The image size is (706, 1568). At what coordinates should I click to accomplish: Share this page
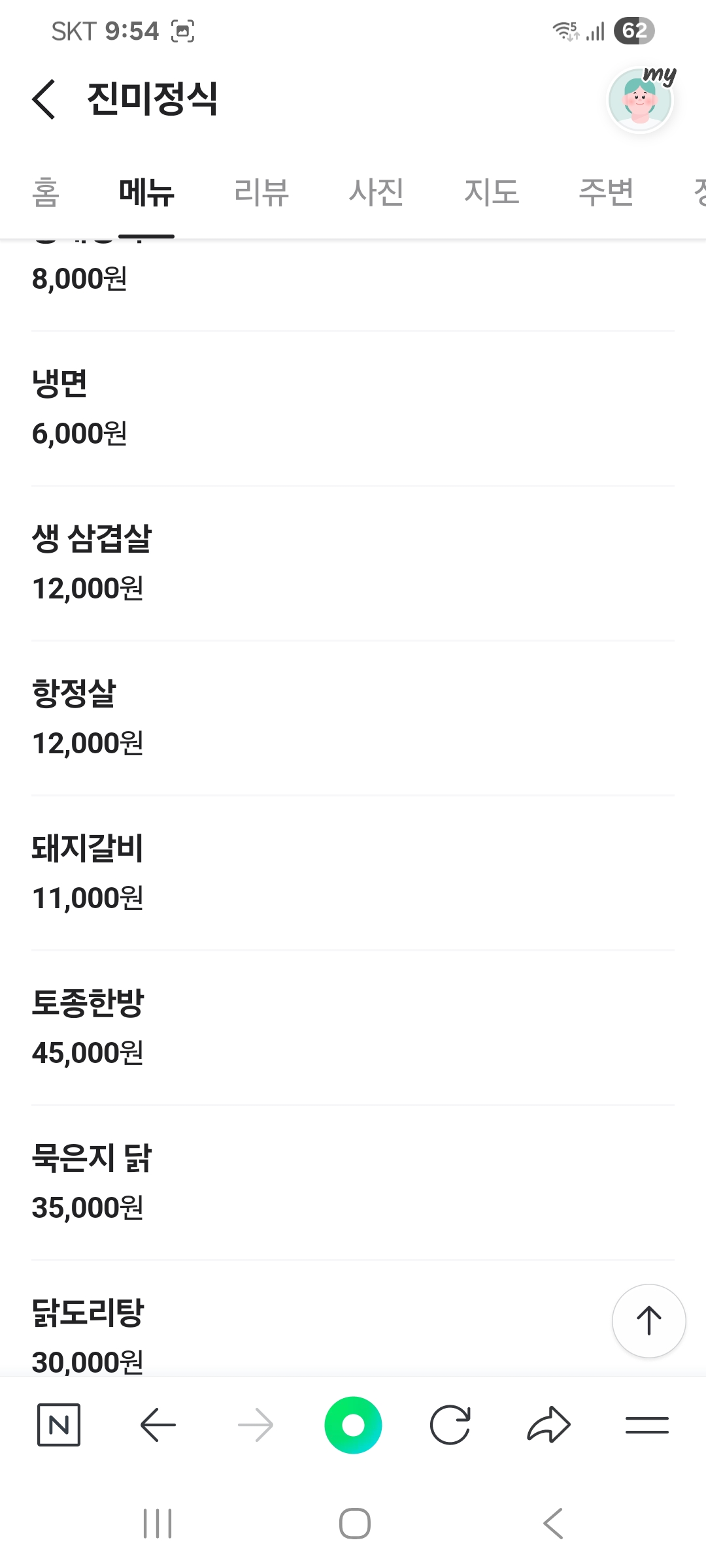point(548,1425)
